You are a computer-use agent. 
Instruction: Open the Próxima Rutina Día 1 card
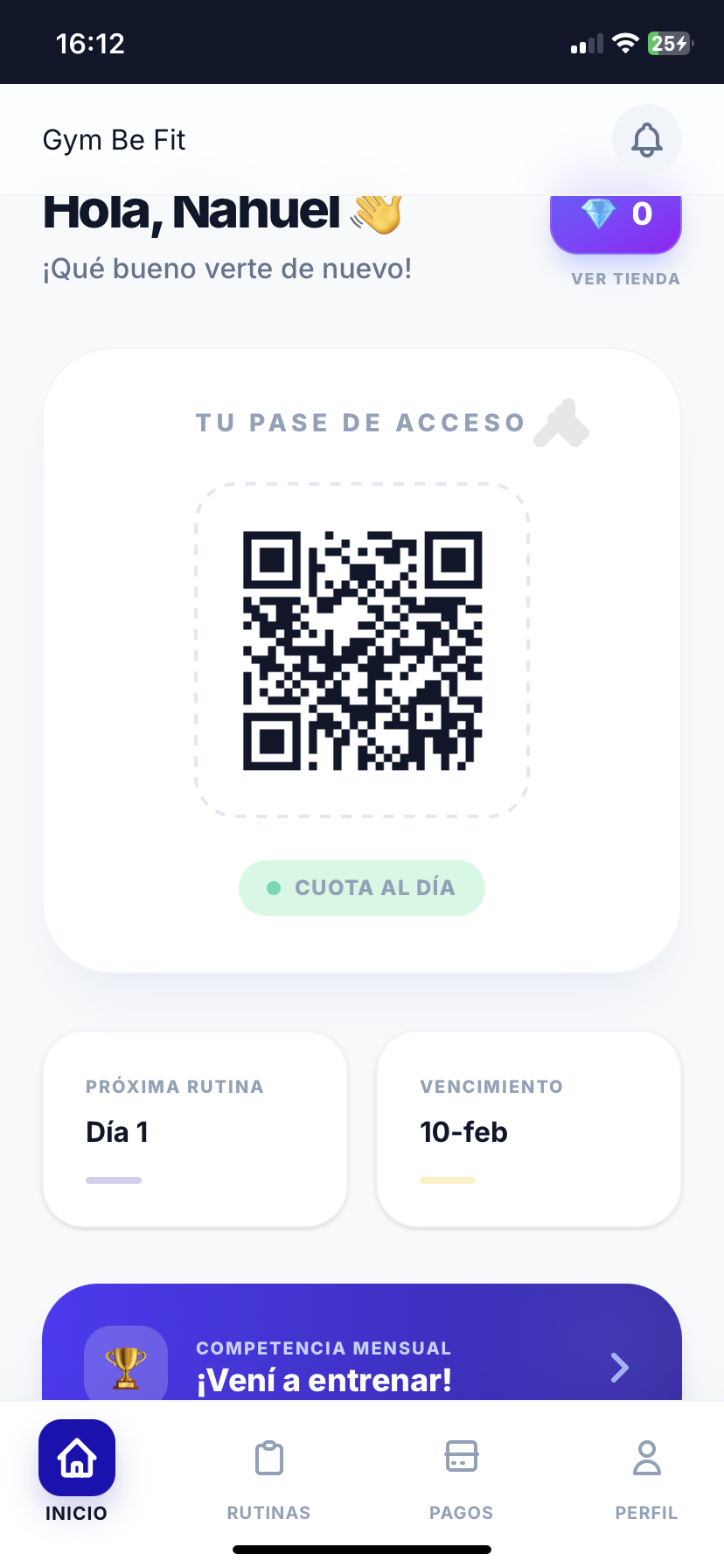(x=195, y=1129)
